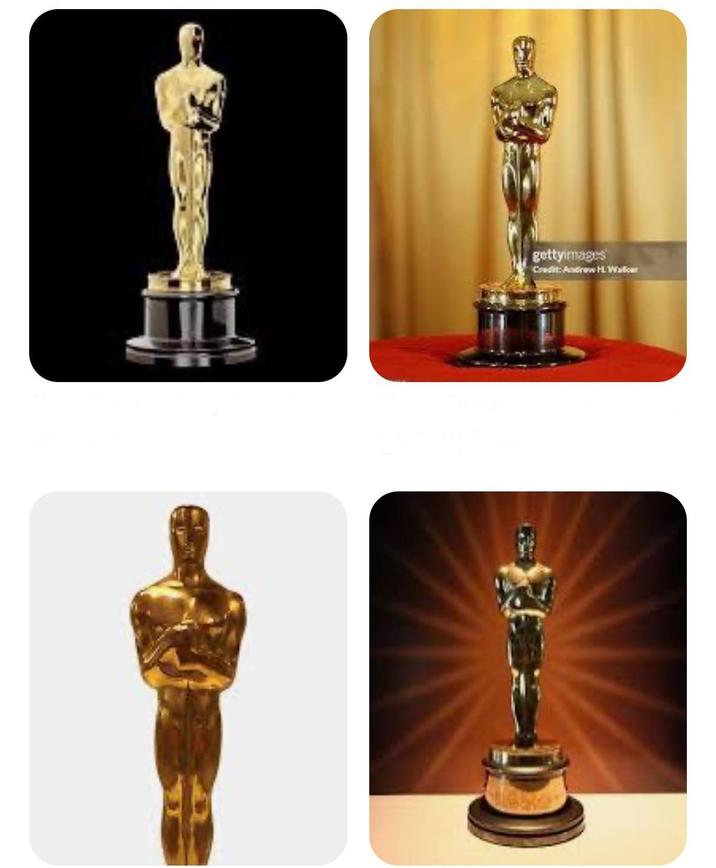Open the Getty Images statuette with gold curtain
716x868 pixels.
[527, 196]
